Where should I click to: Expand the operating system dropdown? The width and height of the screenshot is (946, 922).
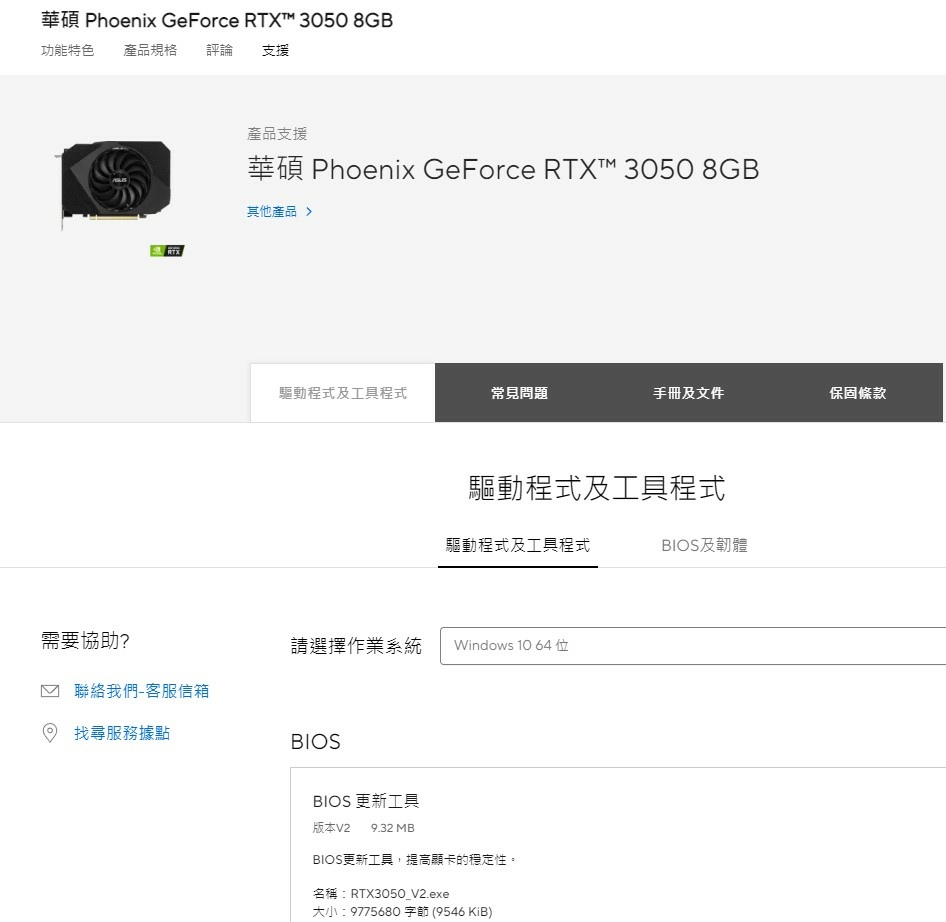[x=692, y=645]
